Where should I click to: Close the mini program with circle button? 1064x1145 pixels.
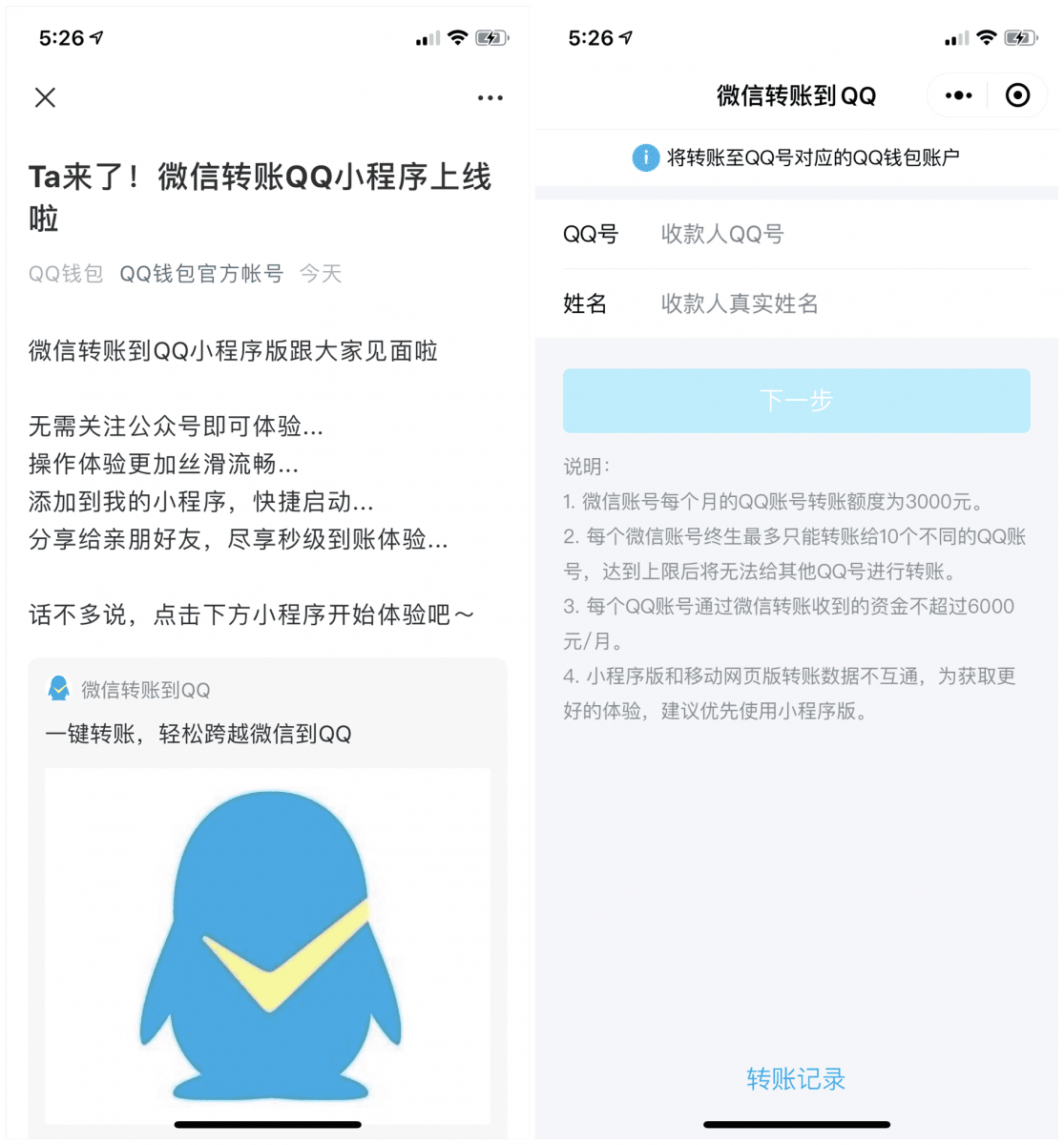(1017, 95)
